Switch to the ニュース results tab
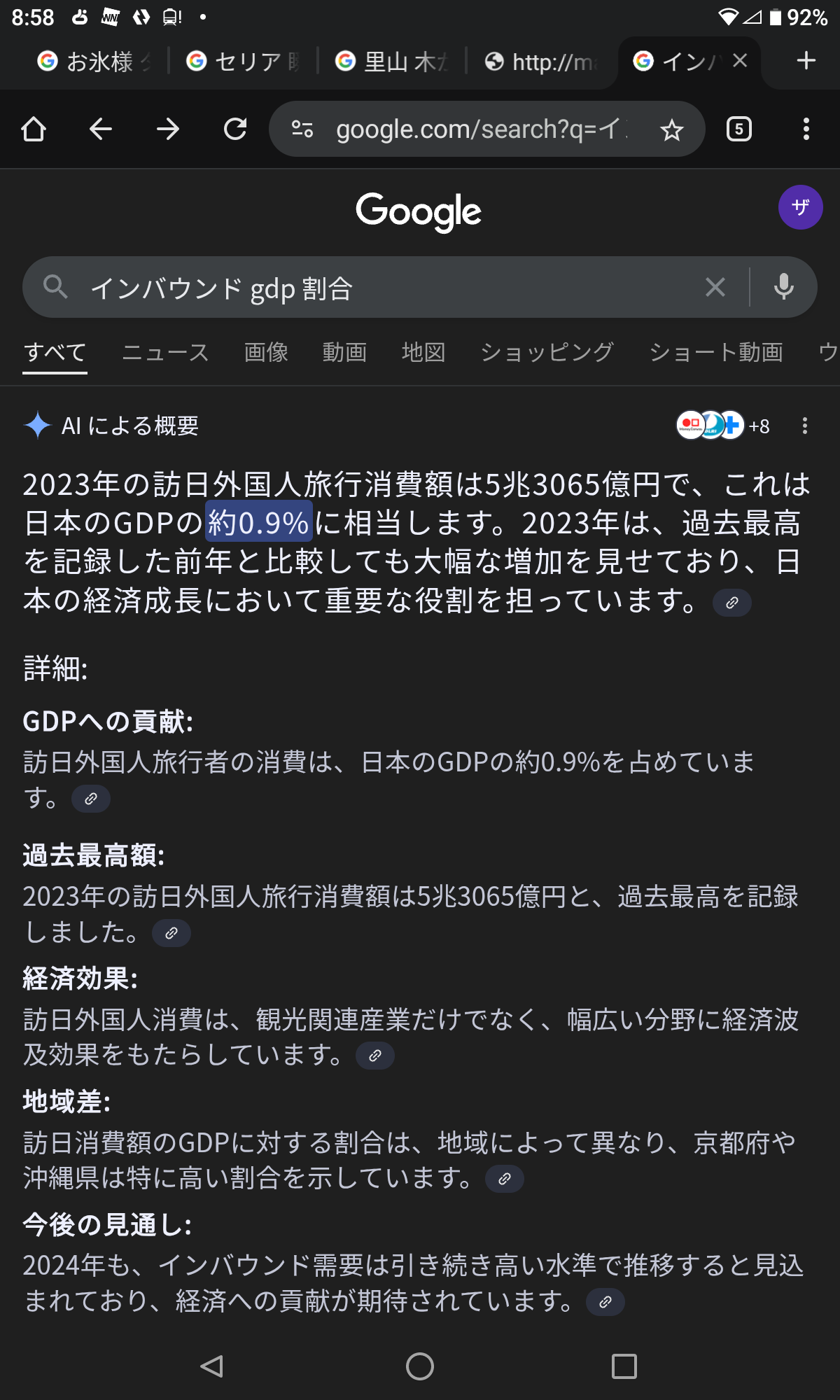 (166, 352)
